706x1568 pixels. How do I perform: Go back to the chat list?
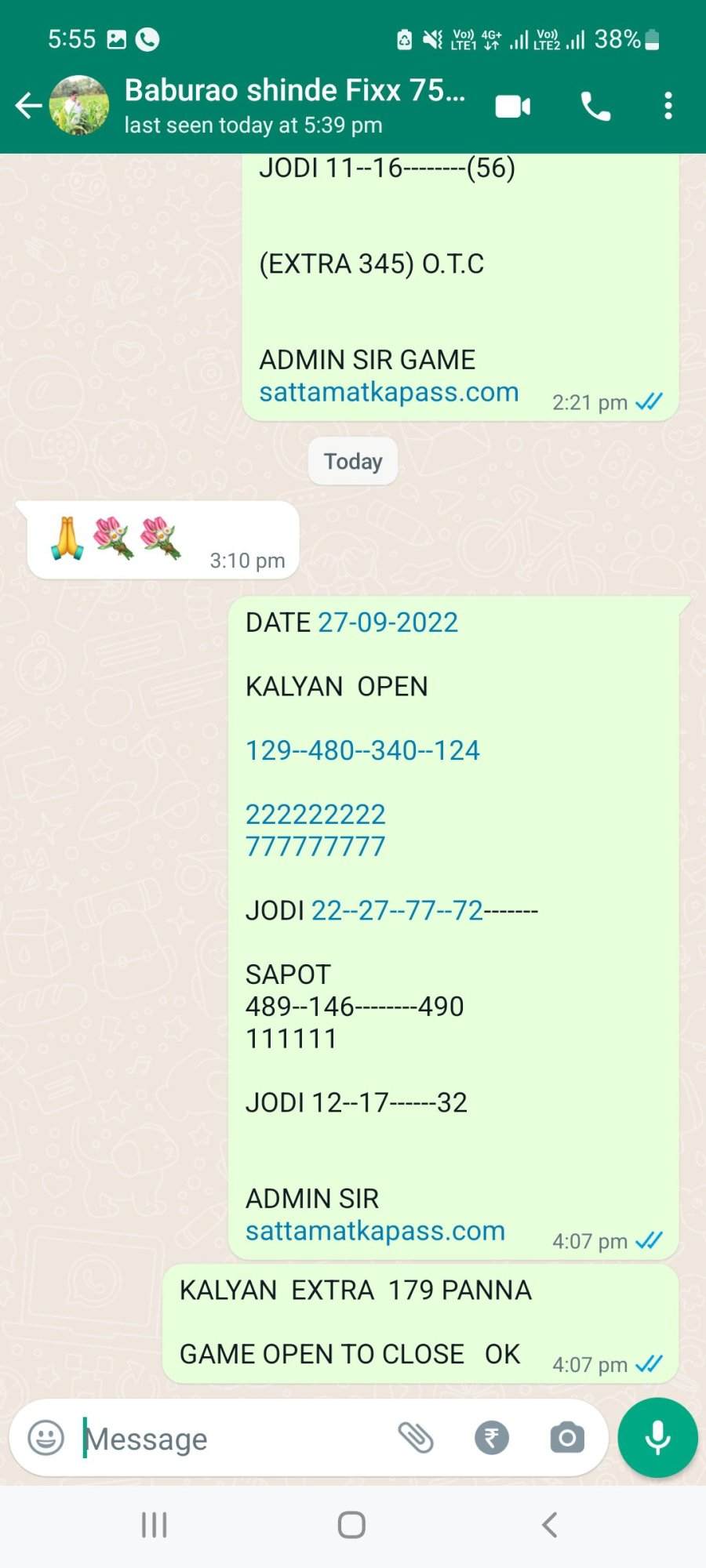click(28, 105)
